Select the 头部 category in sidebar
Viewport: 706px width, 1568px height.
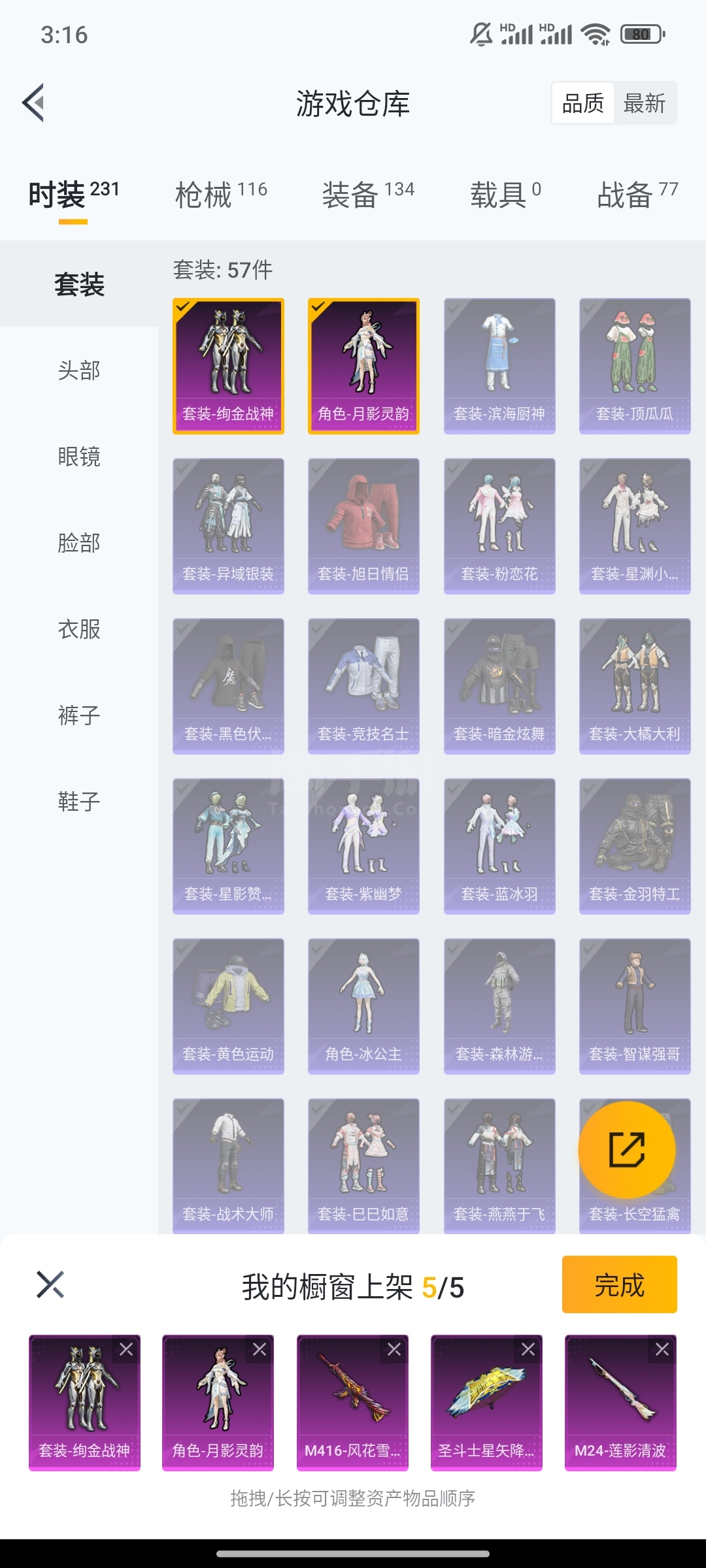click(x=79, y=370)
